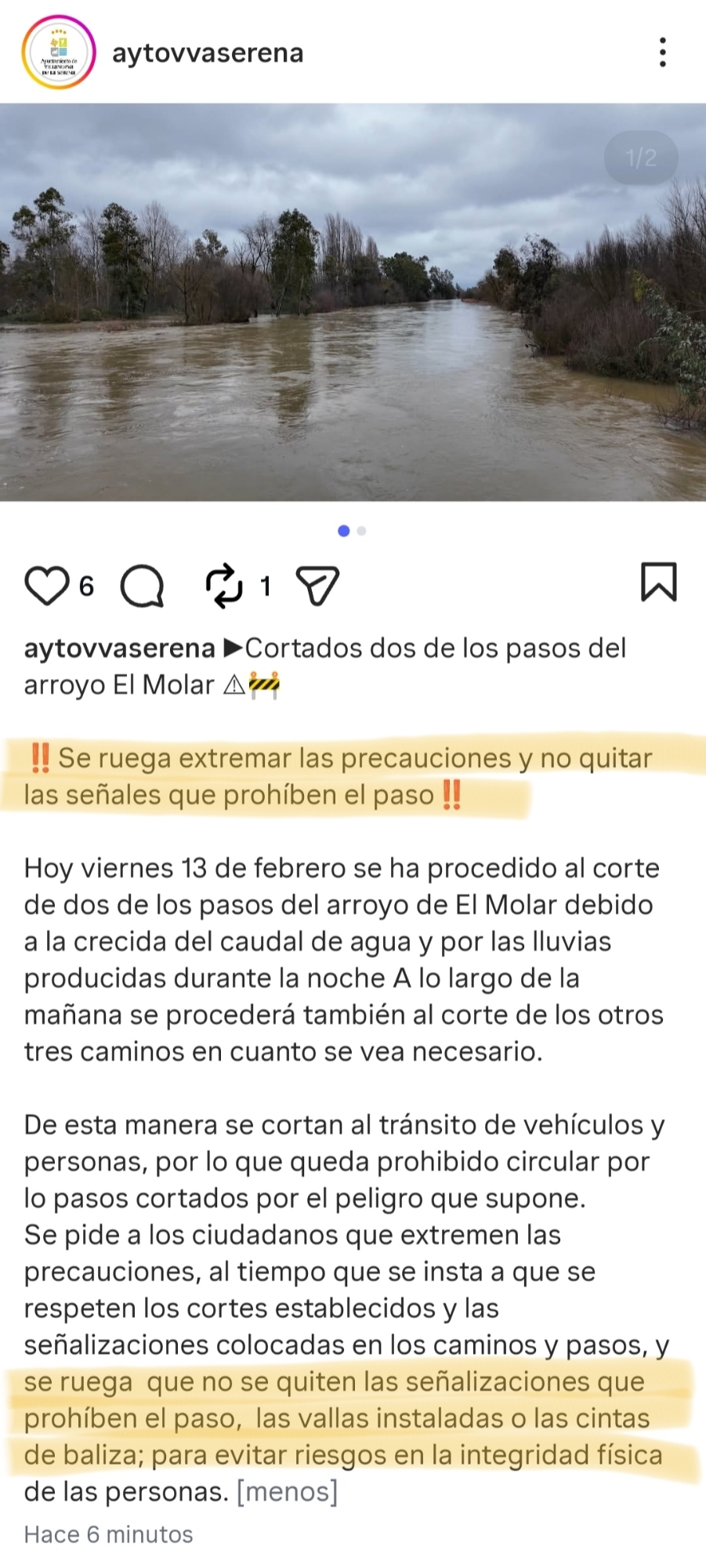The image size is (706, 1568).
Task: Open the flooded stream photo
Action: point(353,302)
